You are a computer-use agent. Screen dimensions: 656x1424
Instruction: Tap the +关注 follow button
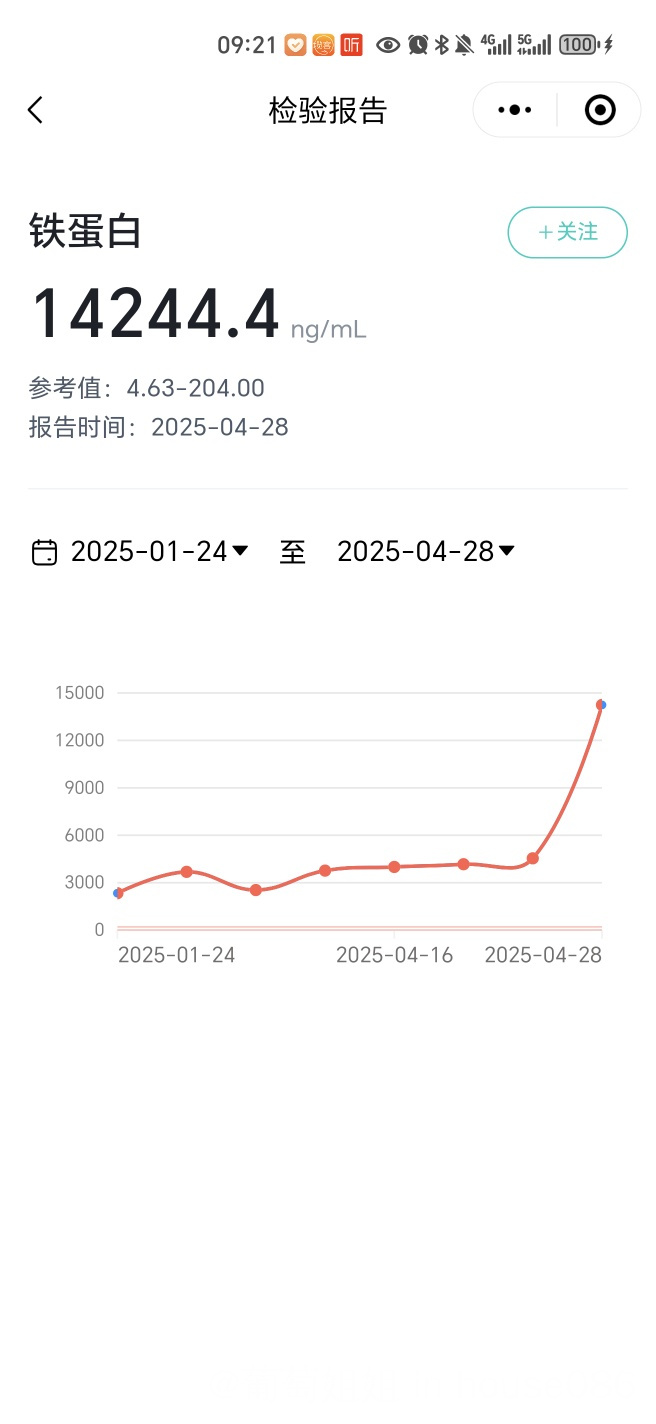[568, 232]
